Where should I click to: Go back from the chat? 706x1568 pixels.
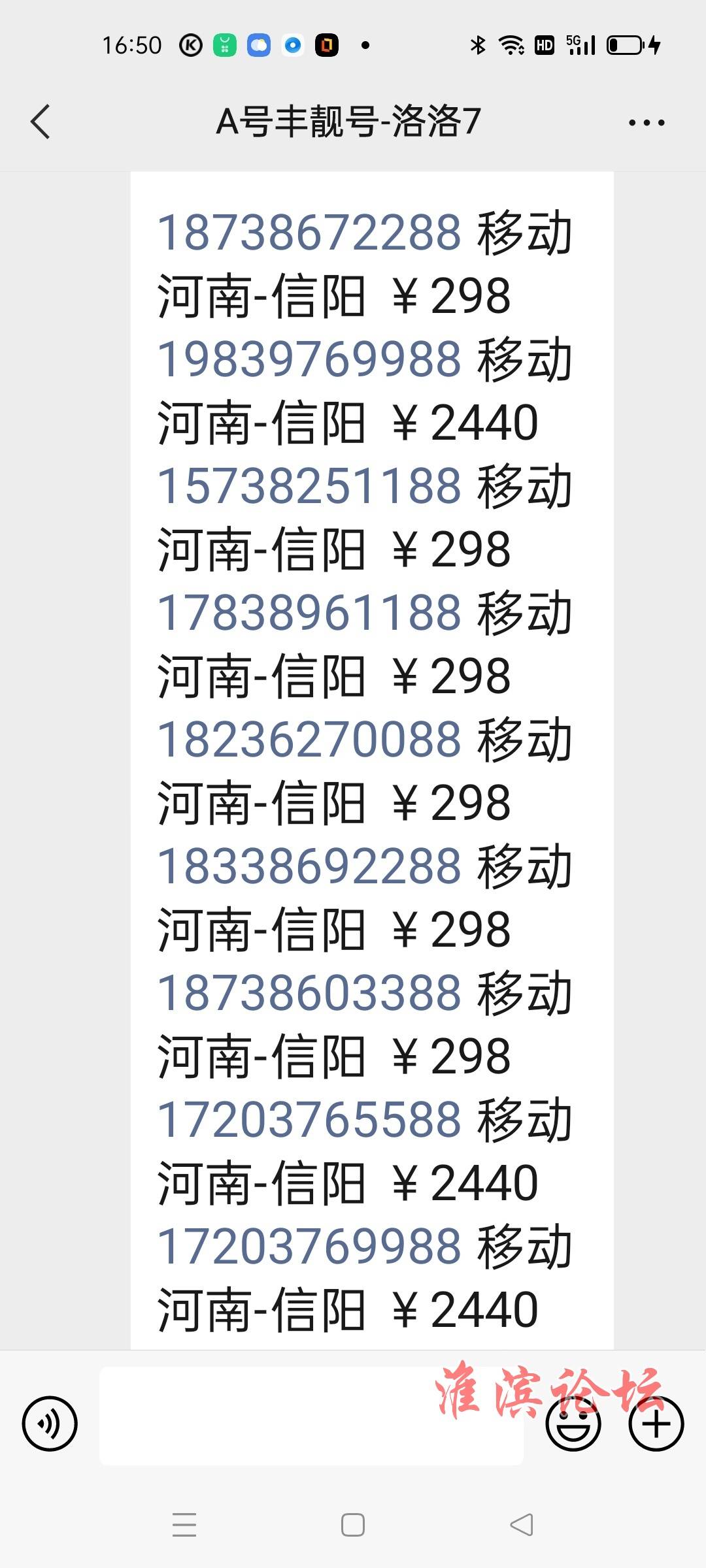[x=41, y=122]
